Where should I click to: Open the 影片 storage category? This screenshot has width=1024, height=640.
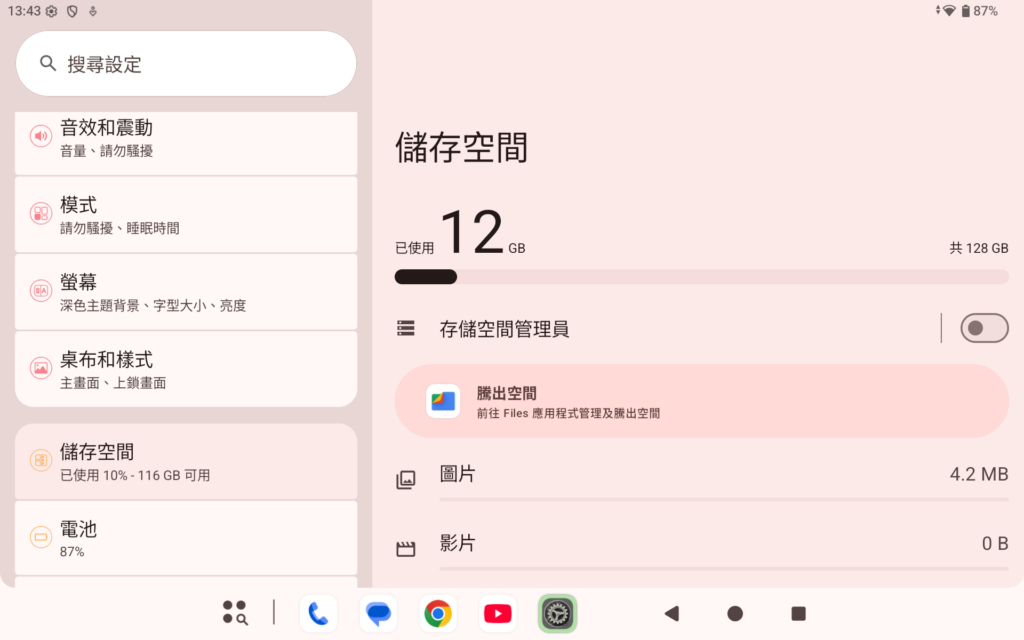[701, 545]
